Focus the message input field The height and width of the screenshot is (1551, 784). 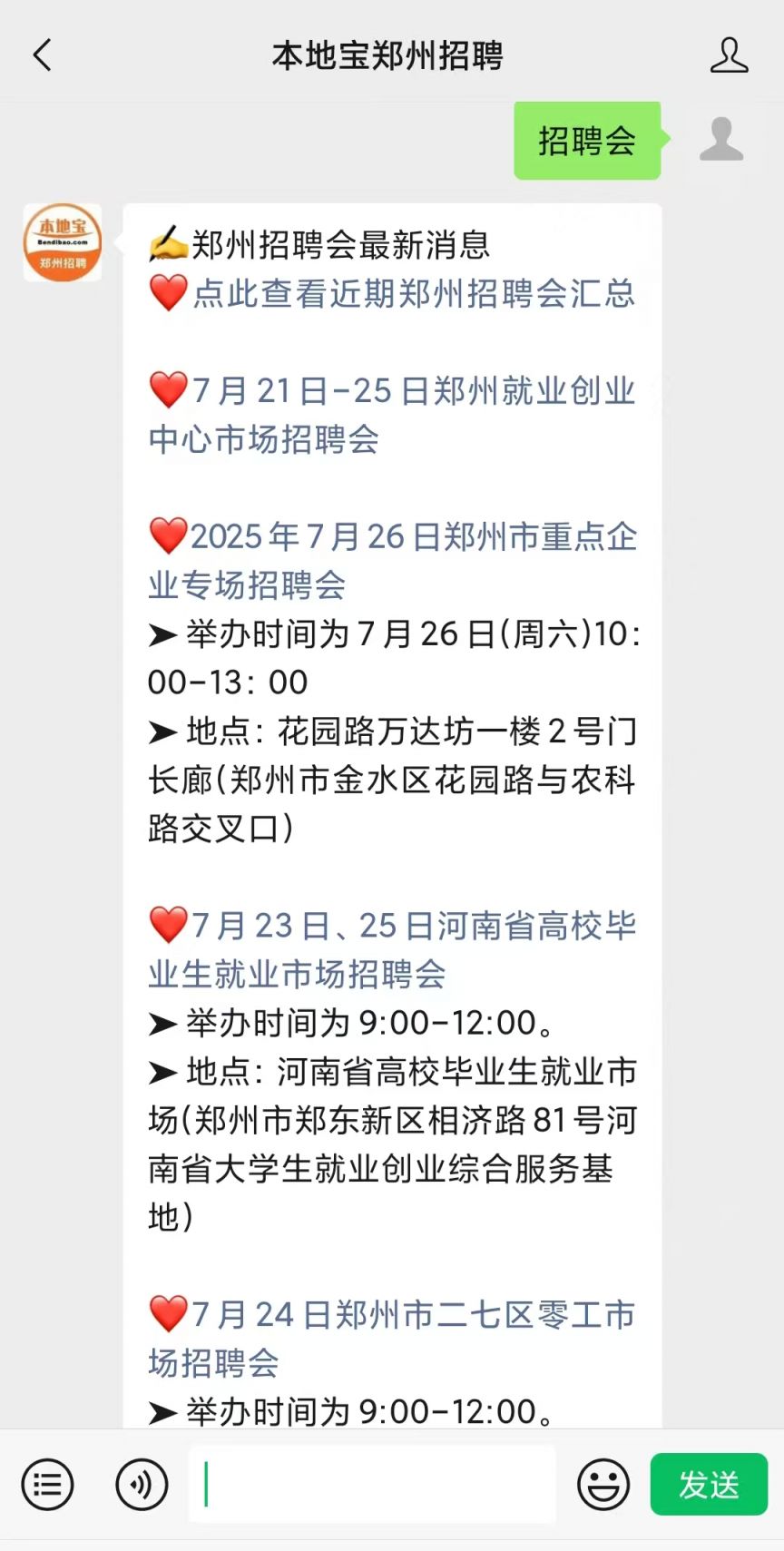(372, 1485)
